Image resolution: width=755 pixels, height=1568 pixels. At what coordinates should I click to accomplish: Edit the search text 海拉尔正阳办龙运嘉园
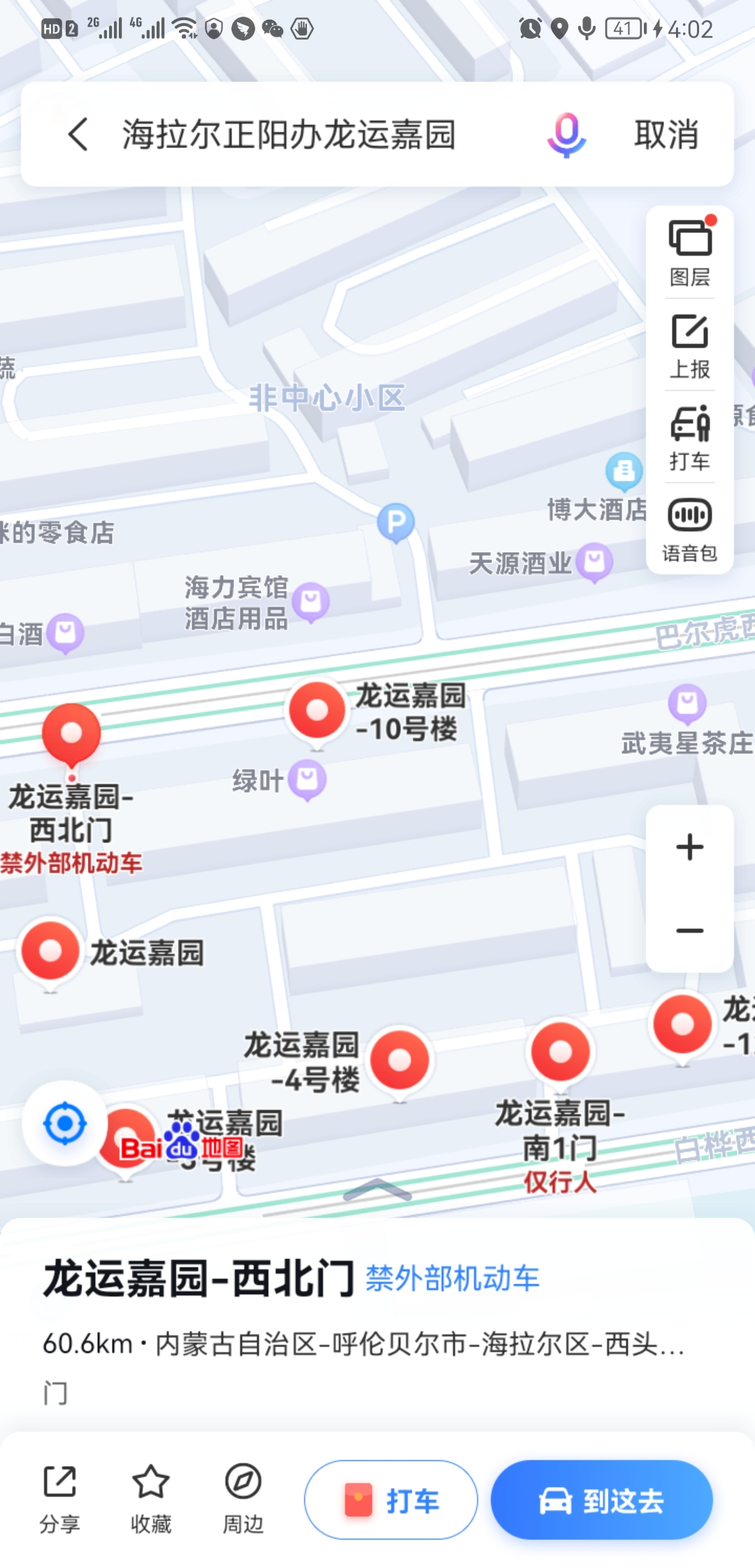pos(289,134)
